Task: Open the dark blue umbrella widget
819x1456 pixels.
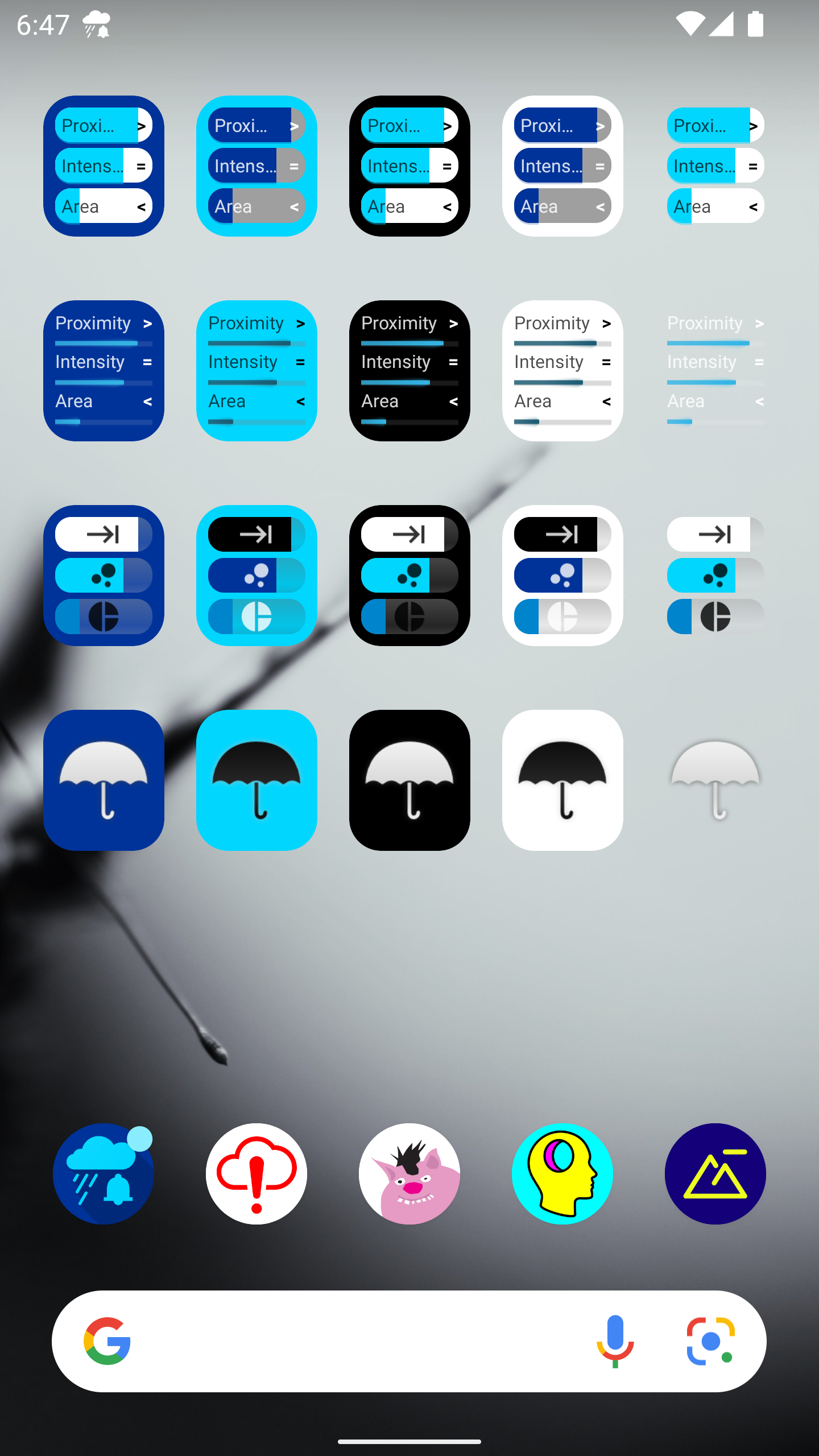Action: pyautogui.click(x=104, y=780)
